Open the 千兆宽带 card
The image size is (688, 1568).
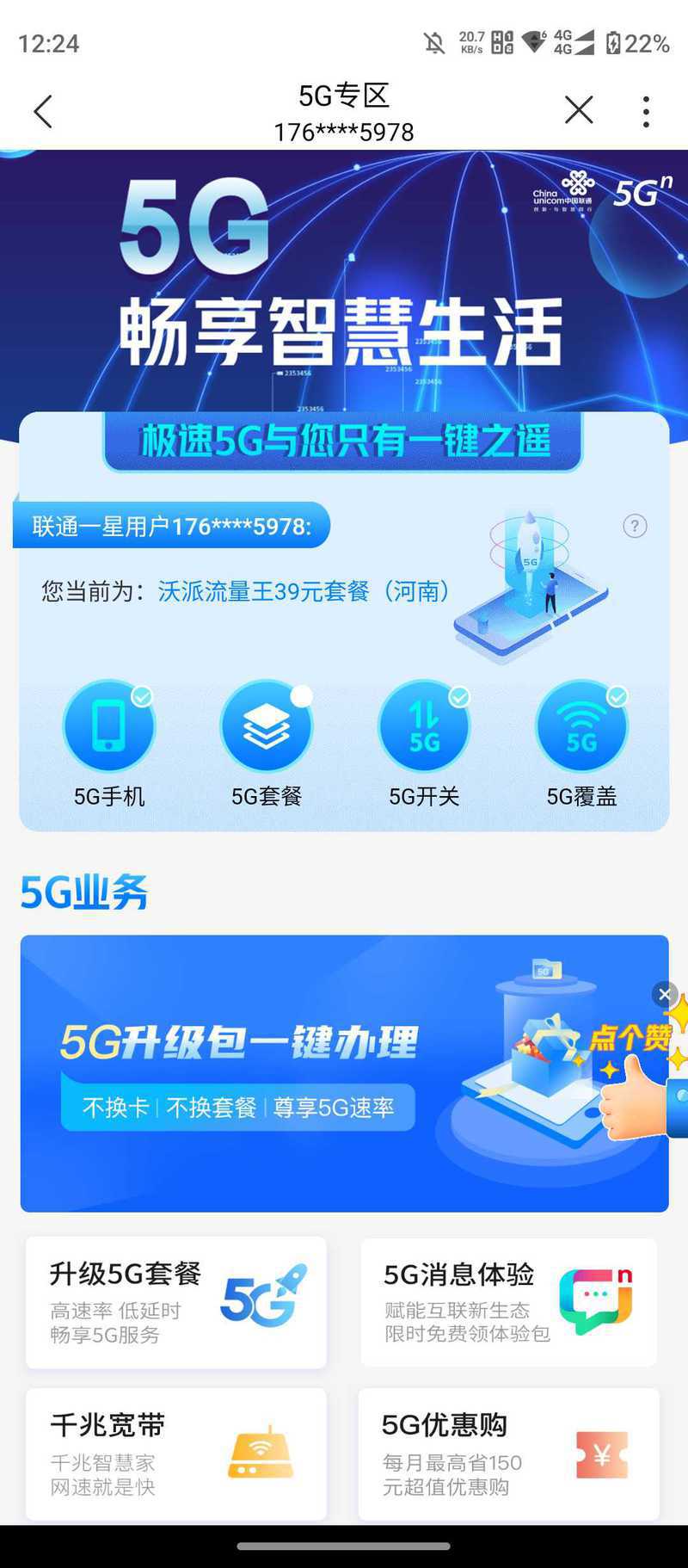(x=176, y=1454)
